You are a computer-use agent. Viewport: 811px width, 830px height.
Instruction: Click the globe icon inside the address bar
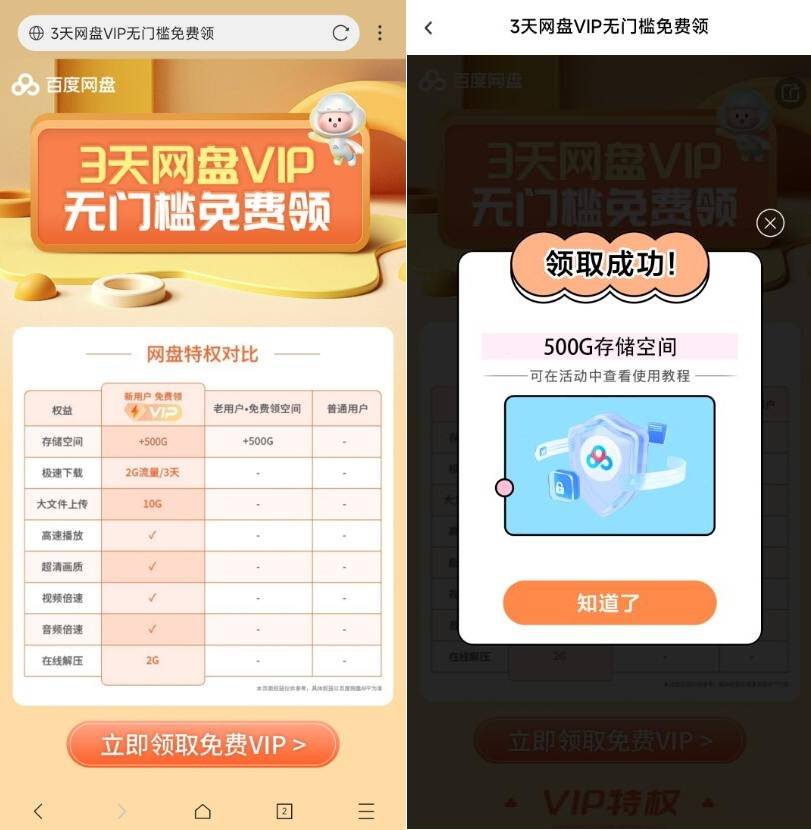tap(35, 33)
